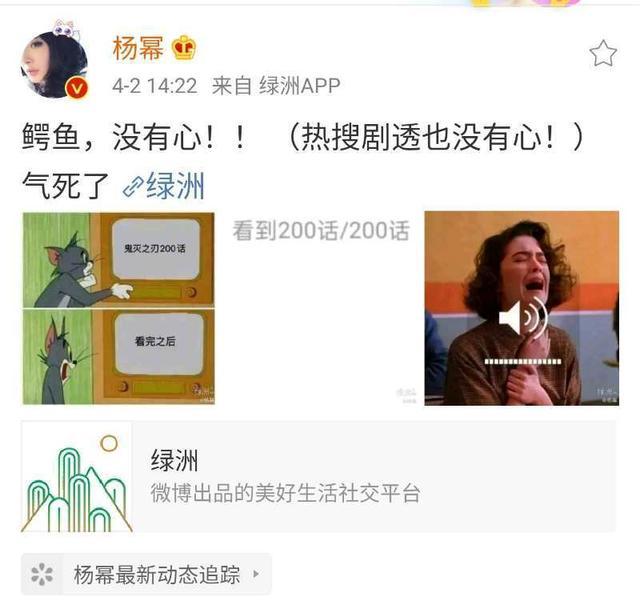The width and height of the screenshot is (640, 605).
Task: Open the 看到200话/200话 image
Action: [320, 308]
